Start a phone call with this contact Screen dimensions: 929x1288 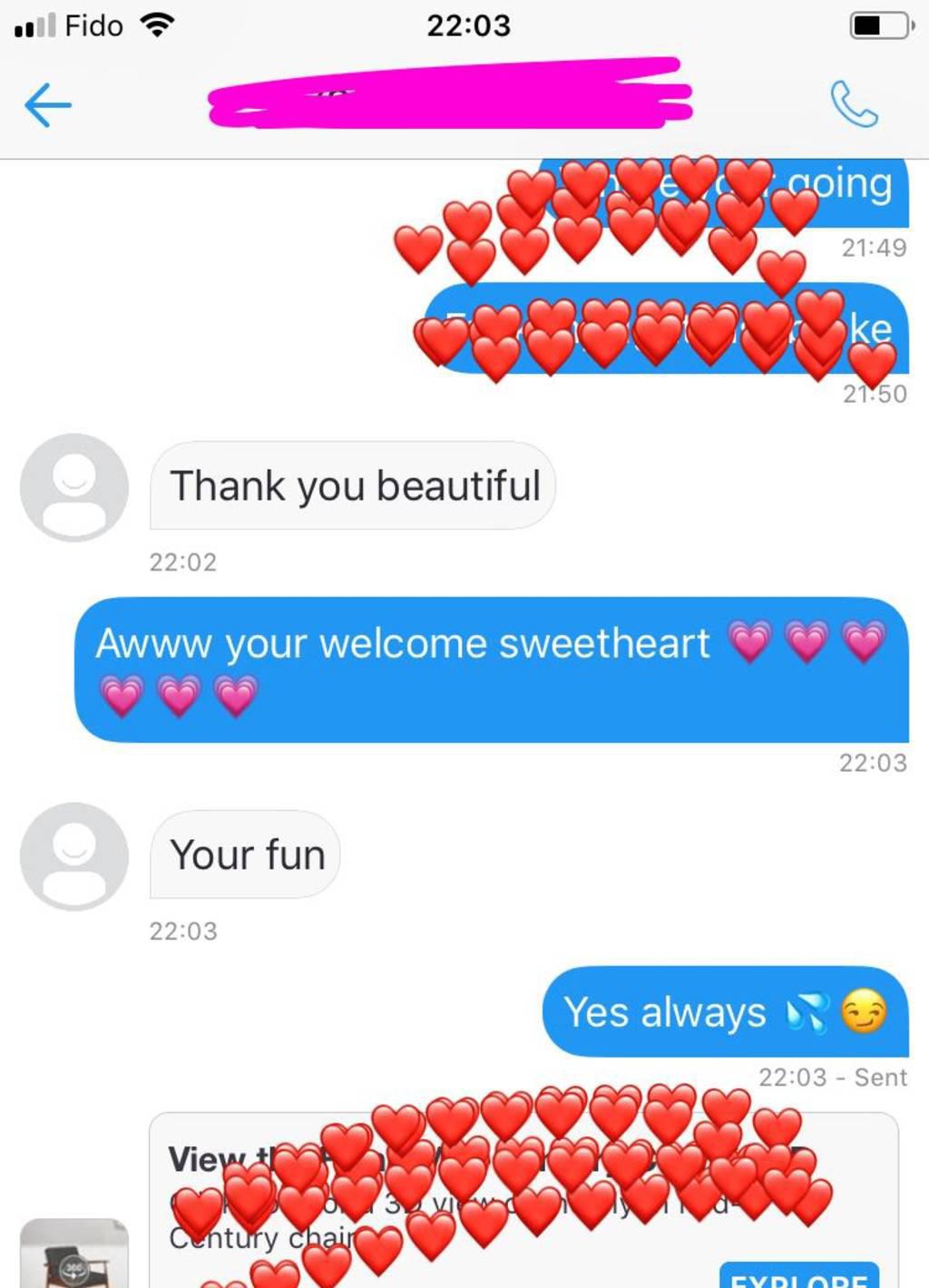(854, 104)
